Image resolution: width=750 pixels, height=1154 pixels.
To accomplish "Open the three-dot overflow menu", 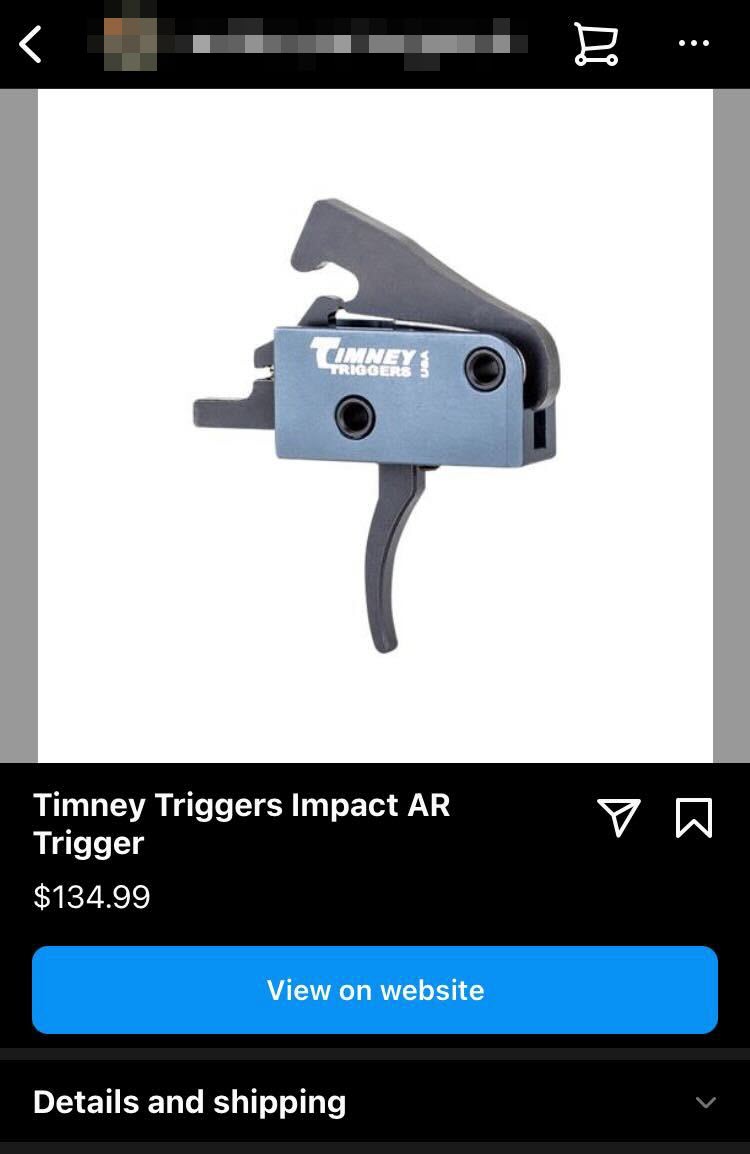I will pos(693,44).
